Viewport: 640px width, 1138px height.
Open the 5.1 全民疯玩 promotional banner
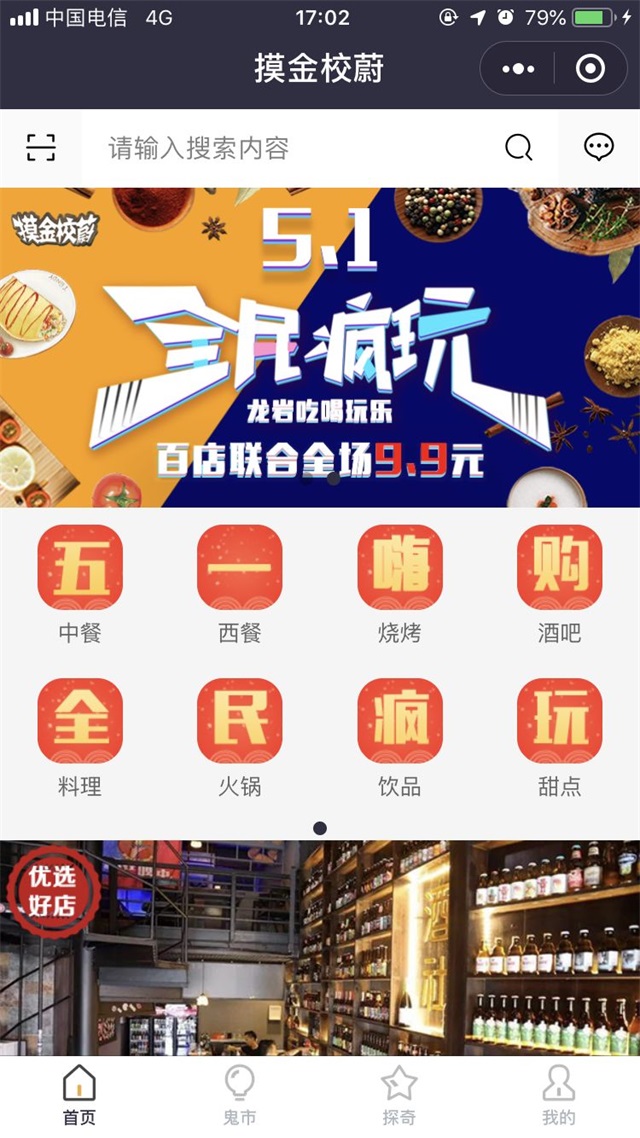pyautogui.click(x=320, y=347)
